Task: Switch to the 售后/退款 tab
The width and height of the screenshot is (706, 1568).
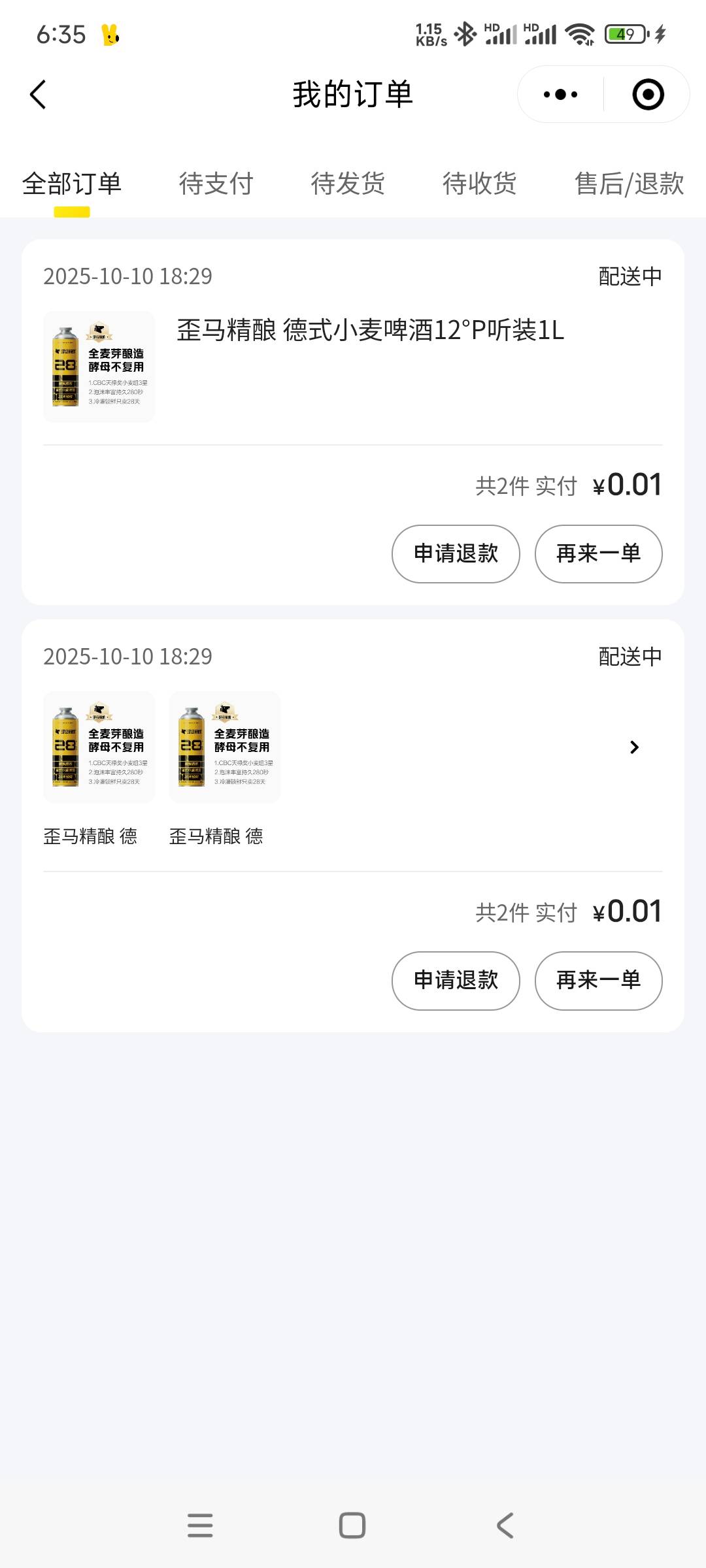Action: (629, 184)
